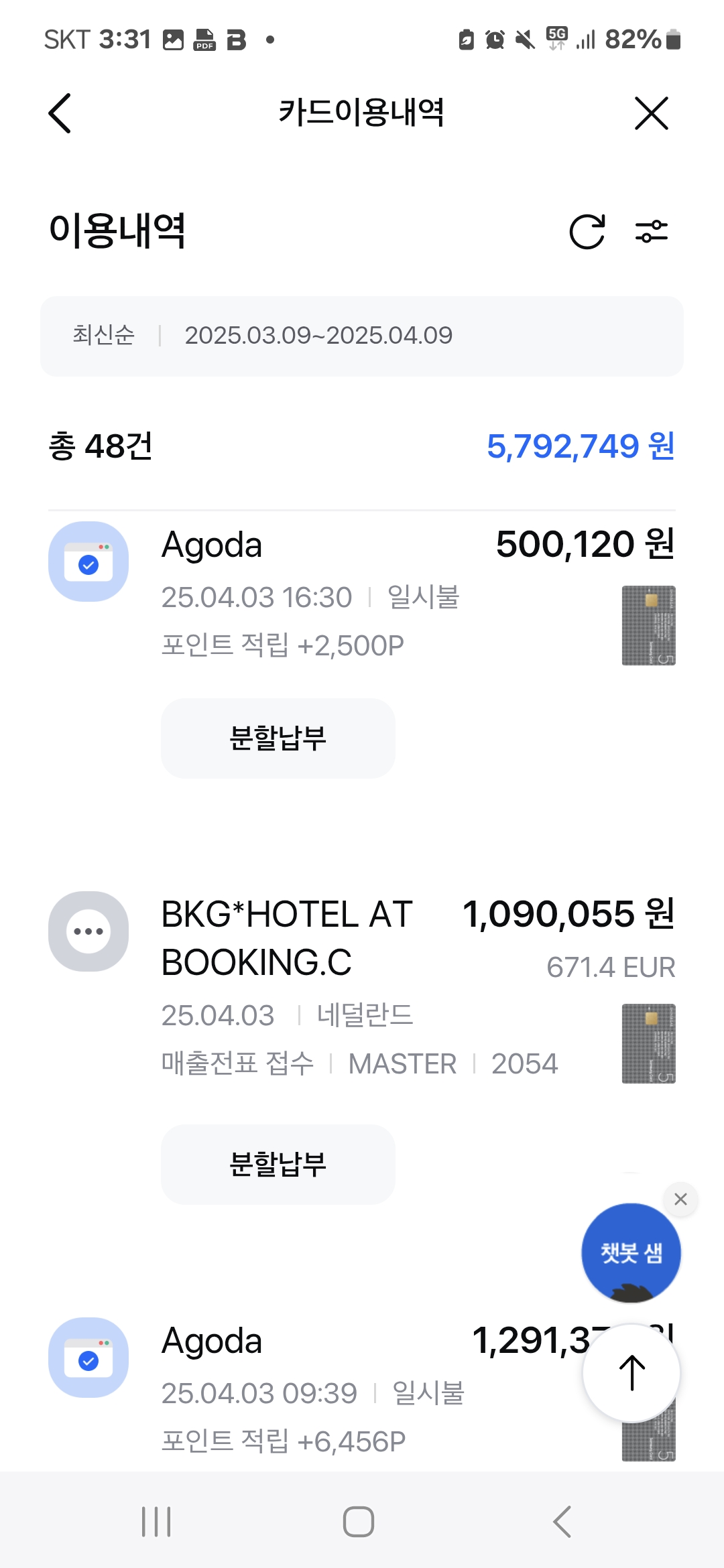Jump to top with the up-arrow button
The width and height of the screenshot is (724, 1568).
pyautogui.click(x=631, y=1372)
